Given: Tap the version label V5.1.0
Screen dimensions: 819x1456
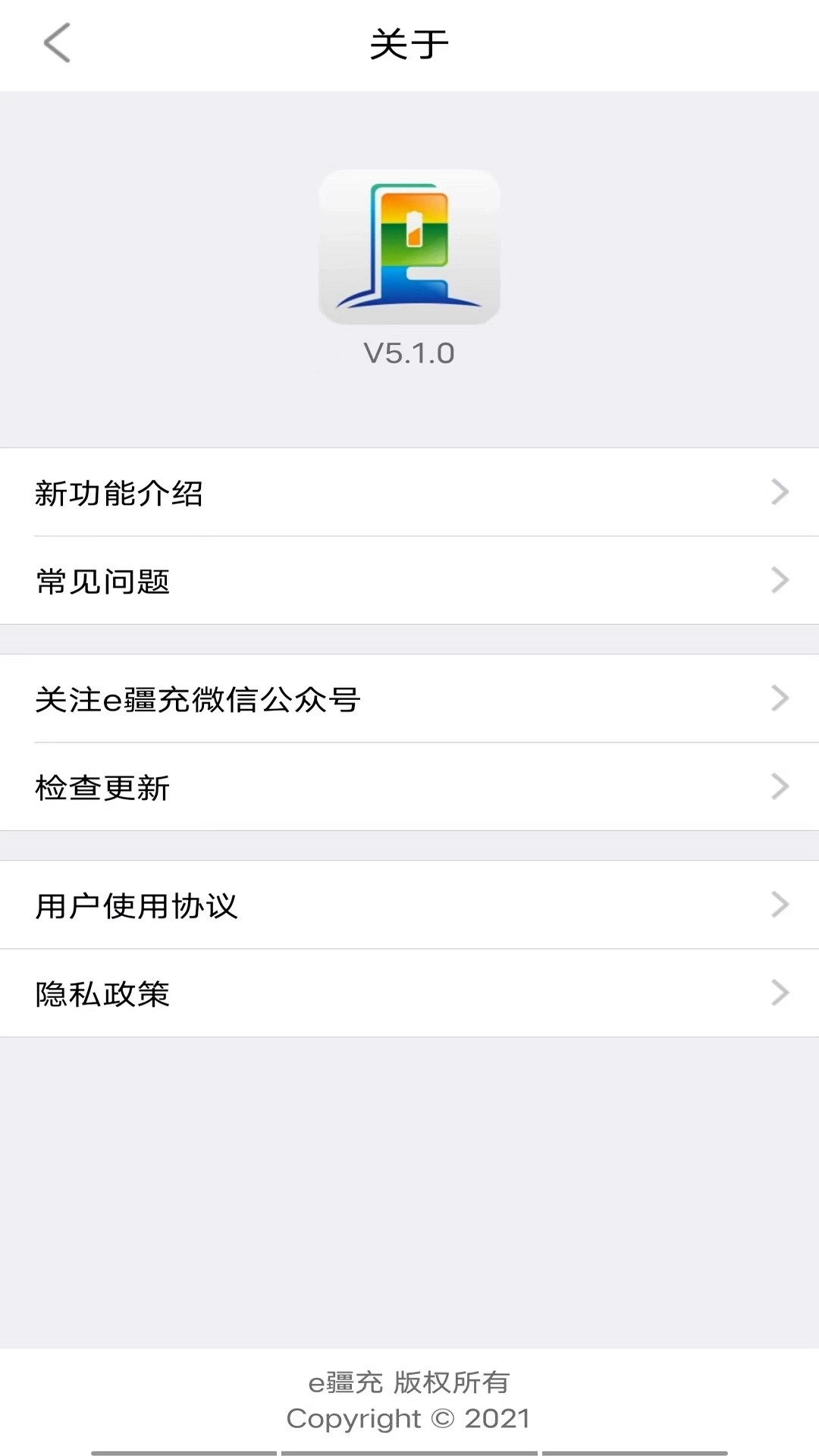Looking at the screenshot, I should click(409, 353).
